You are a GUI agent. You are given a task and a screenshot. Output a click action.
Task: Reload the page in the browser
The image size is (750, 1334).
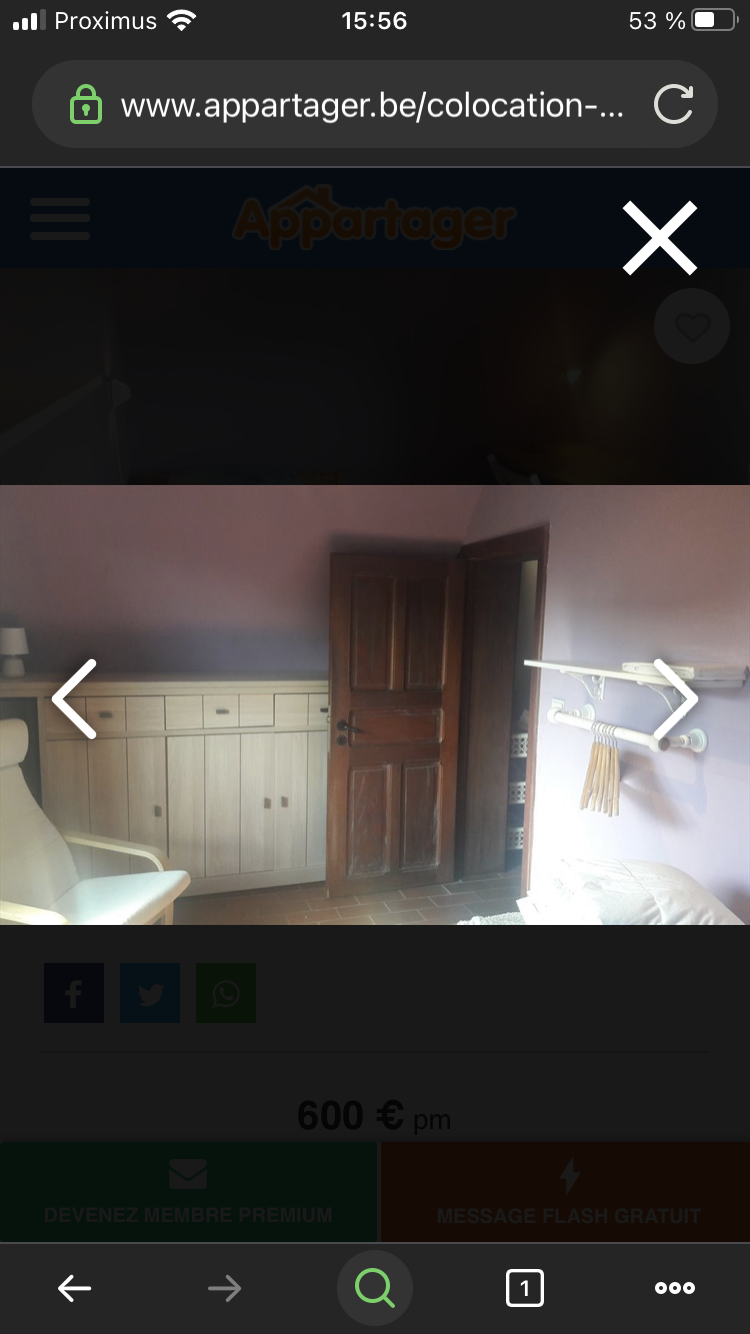tap(673, 105)
